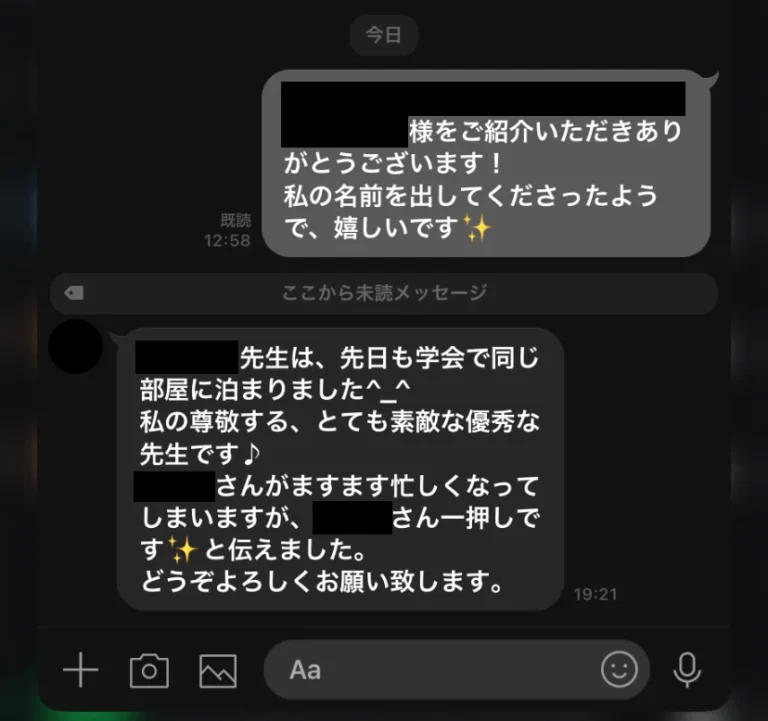The image size is (768, 721).
Task: Launch the camera from the chat bar
Action: pos(149,669)
